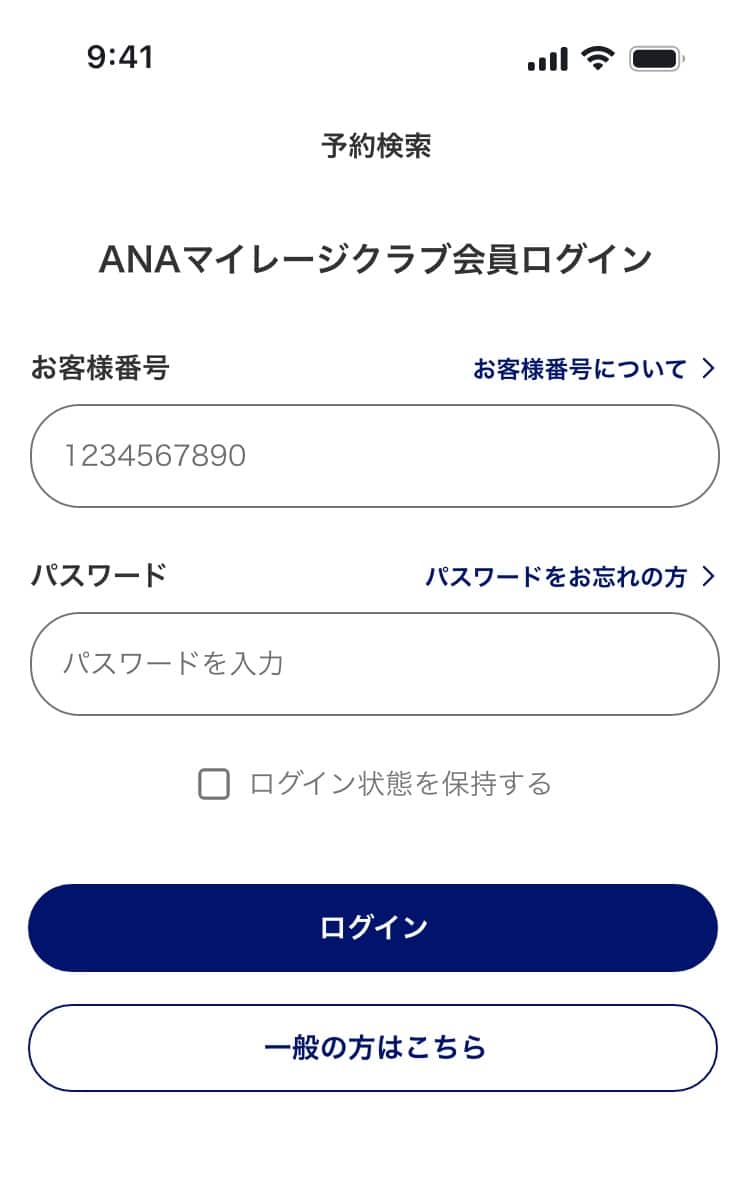Check the ログイン状態を保持する box
The width and height of the screenshot is (750, 1177).
click(214, 784)
